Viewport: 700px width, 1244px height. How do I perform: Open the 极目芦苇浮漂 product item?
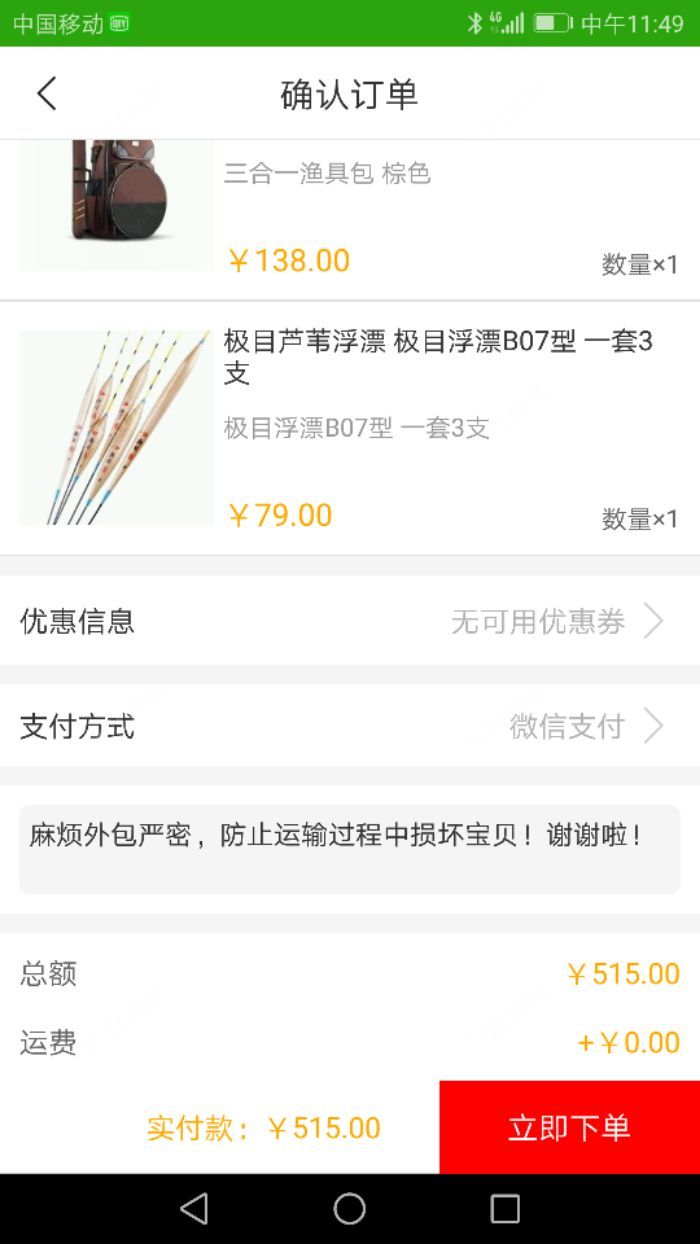(x=350, y=428)
